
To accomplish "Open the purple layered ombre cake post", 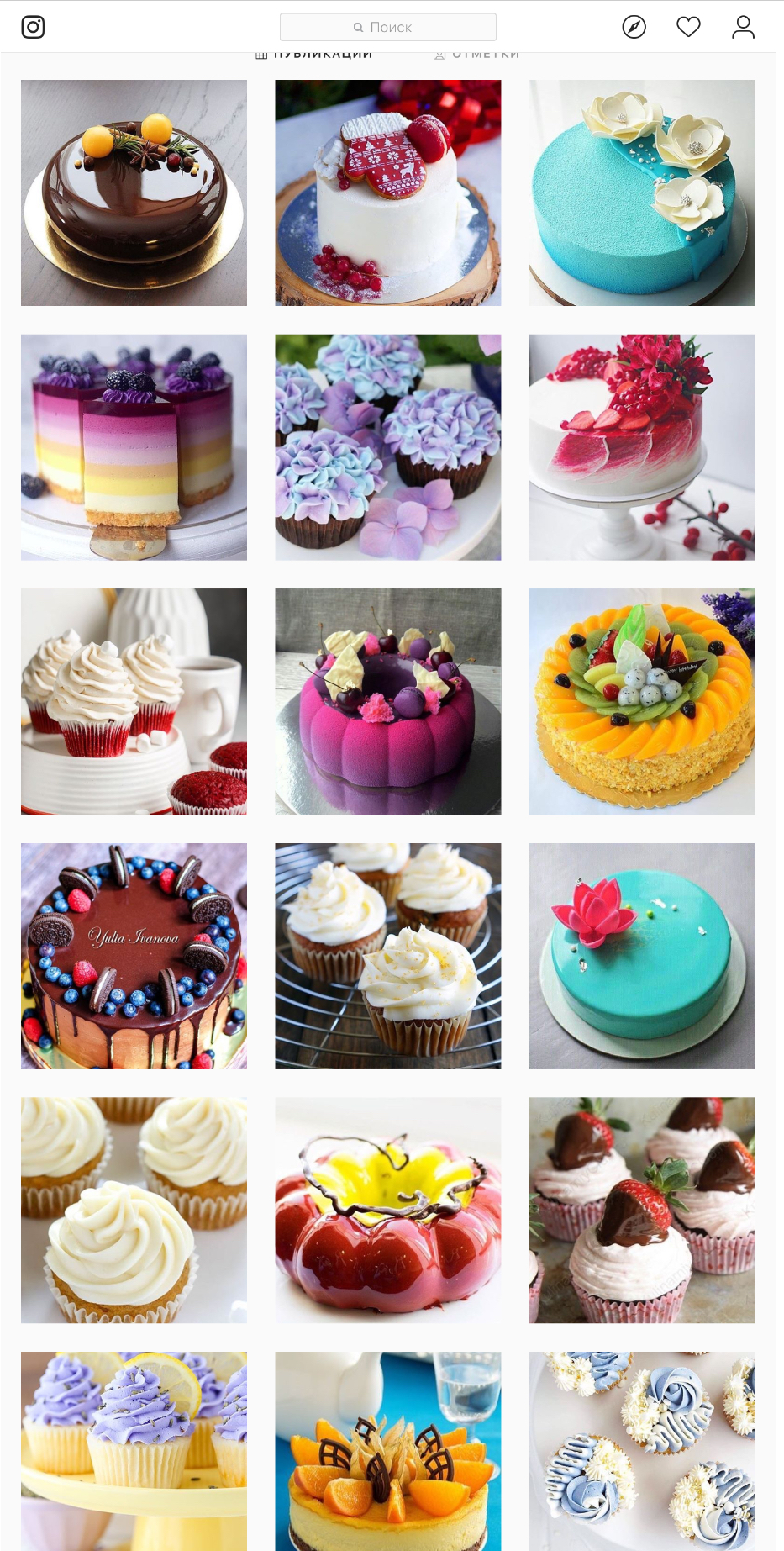I will pos(134,447).
